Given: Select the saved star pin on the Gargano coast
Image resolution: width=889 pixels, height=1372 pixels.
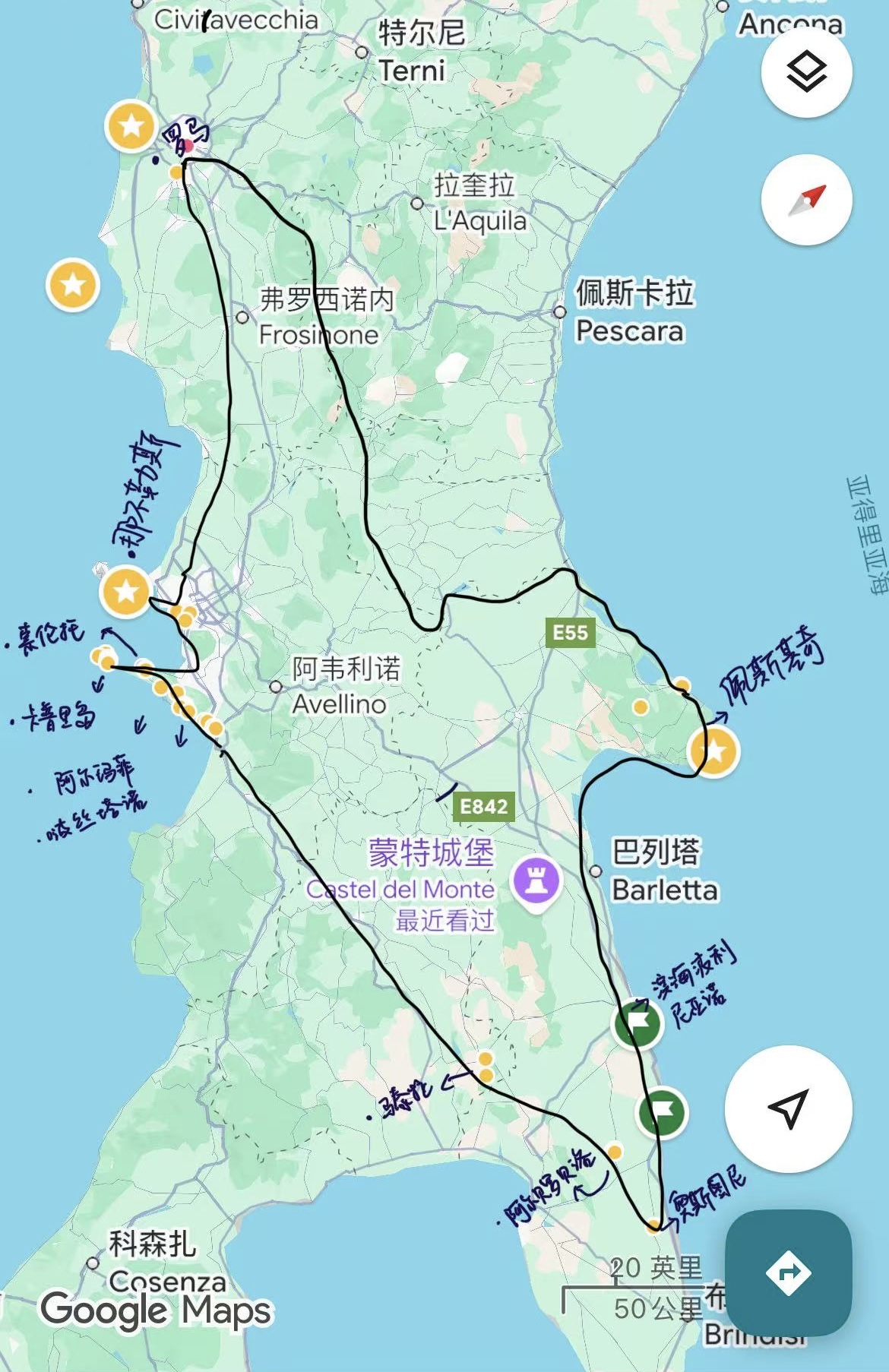Looking at the screenshot, I should [713, 751].
